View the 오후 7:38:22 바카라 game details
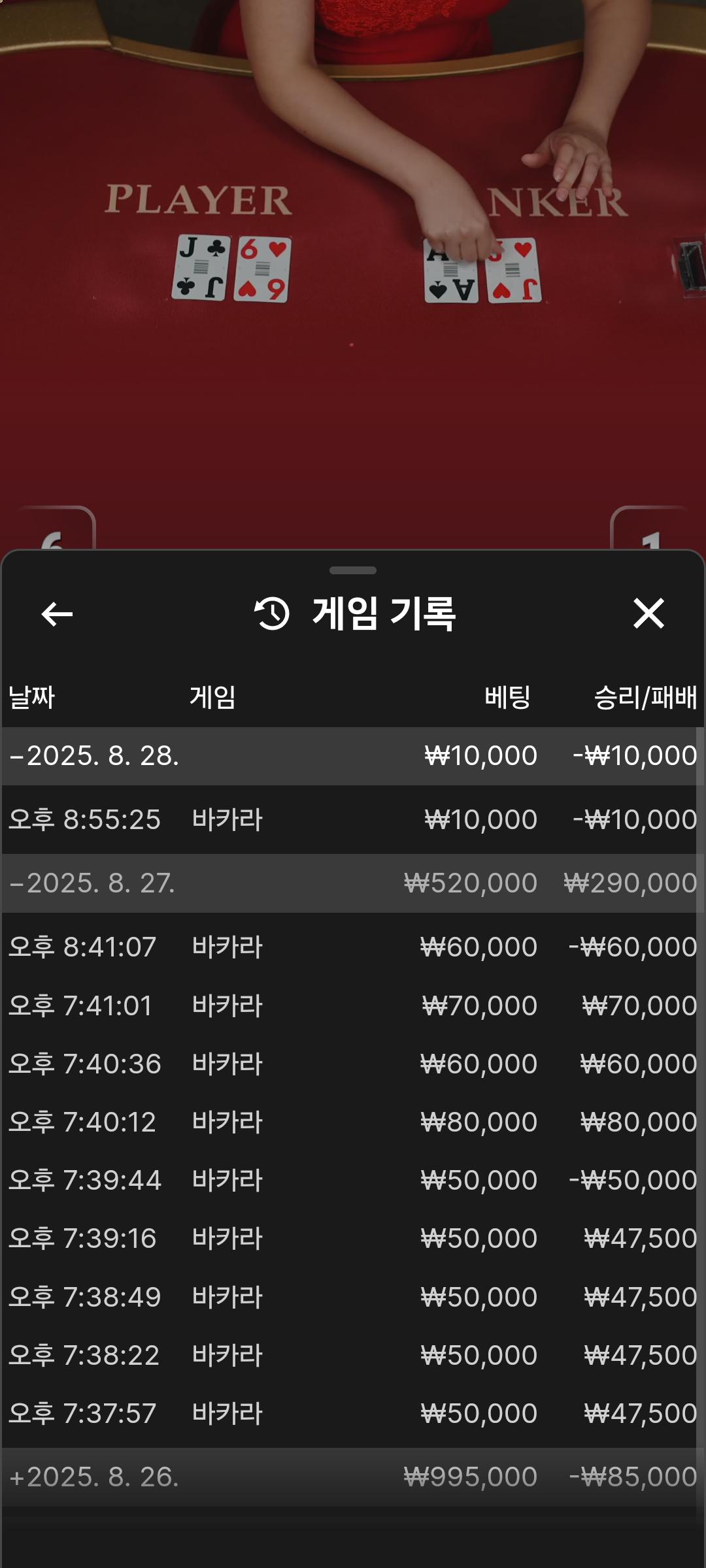Viewport: 706px width, 1568px height. click(353, 1355)
